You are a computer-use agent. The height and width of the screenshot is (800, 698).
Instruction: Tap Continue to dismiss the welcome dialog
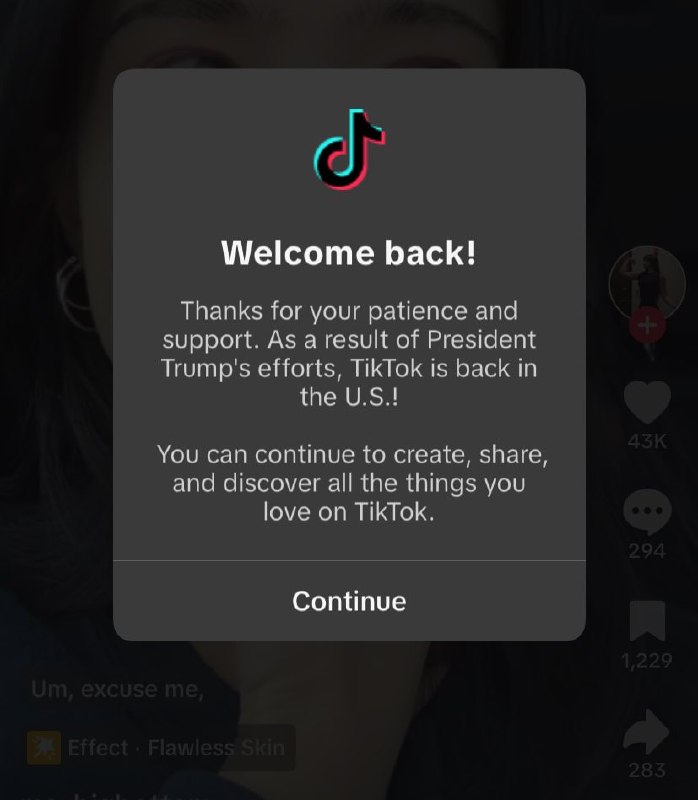[349, 601]
